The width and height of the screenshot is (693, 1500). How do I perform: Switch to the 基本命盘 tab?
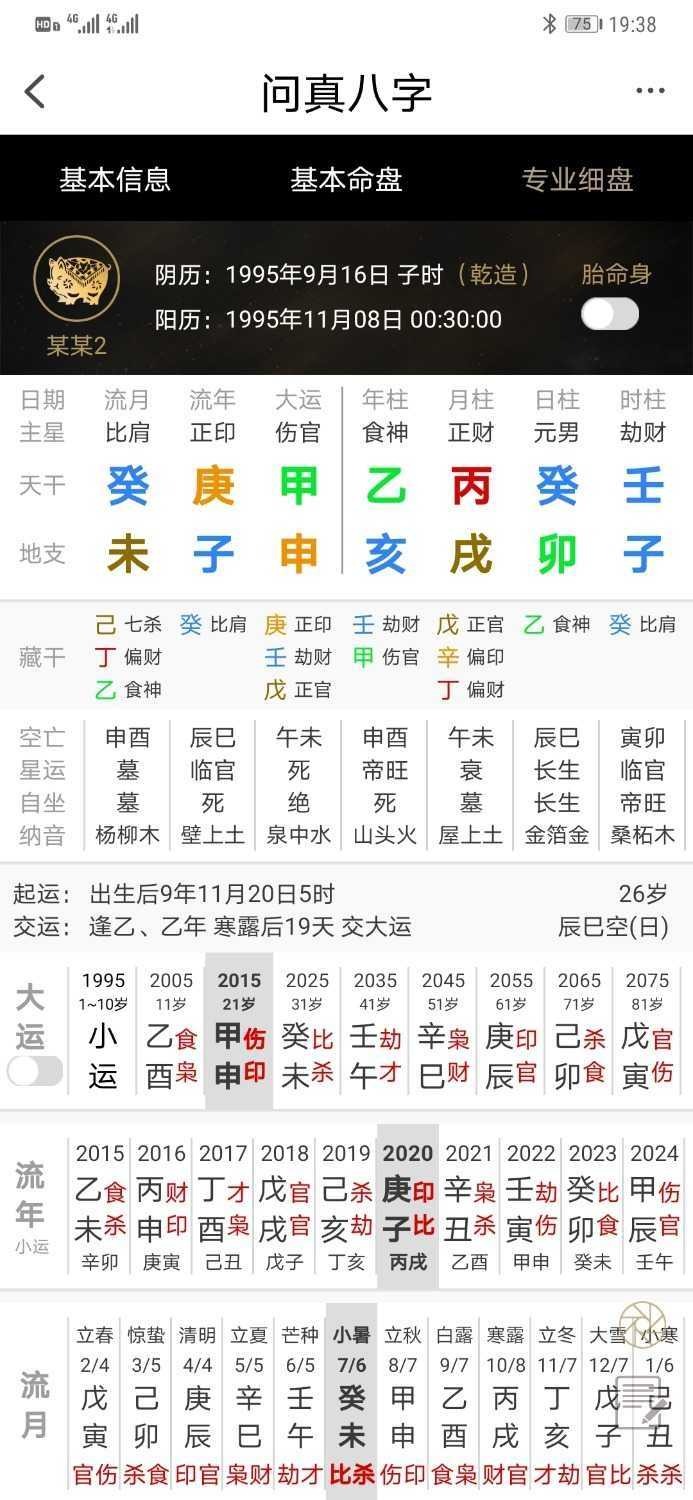point(346,179)
